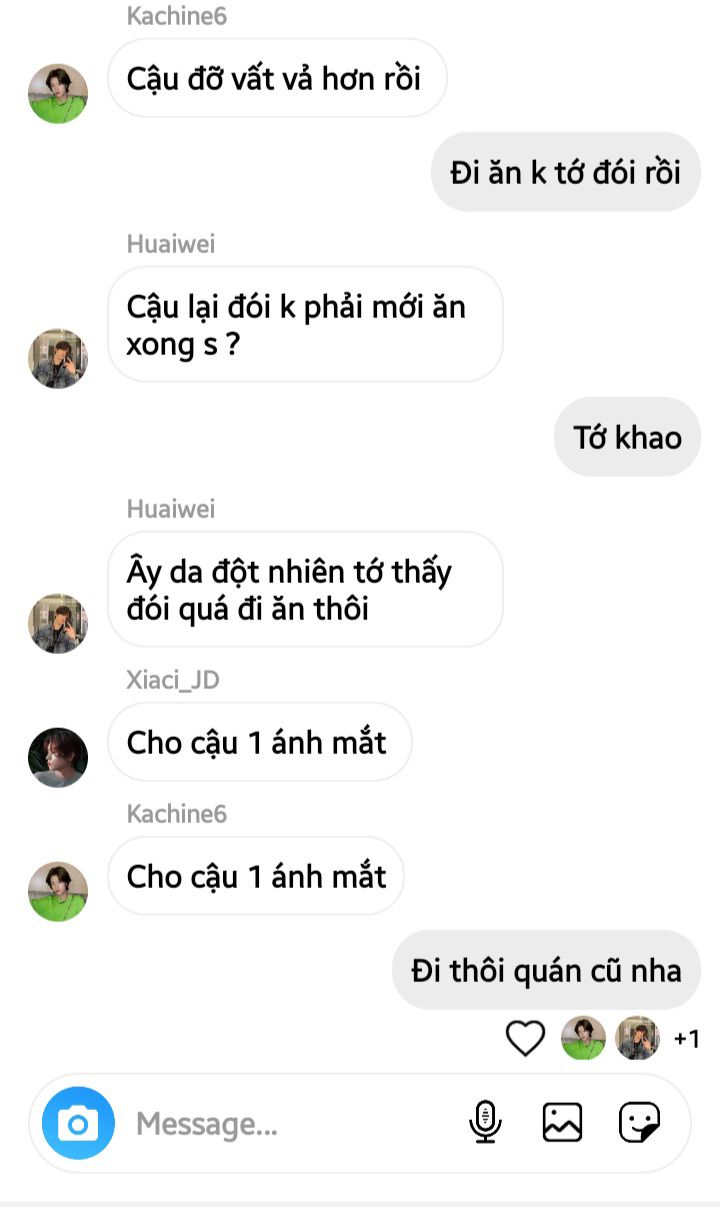Open the camera from the message bar
720x1207 pixels.
[x=78, y=1123]
